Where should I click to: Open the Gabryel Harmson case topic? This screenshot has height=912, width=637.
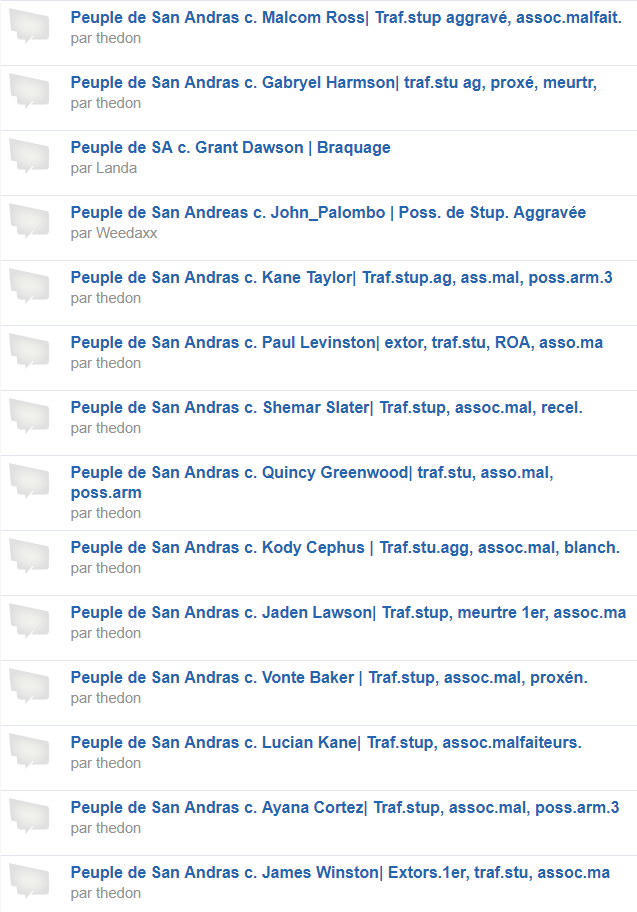pos(333,83)
